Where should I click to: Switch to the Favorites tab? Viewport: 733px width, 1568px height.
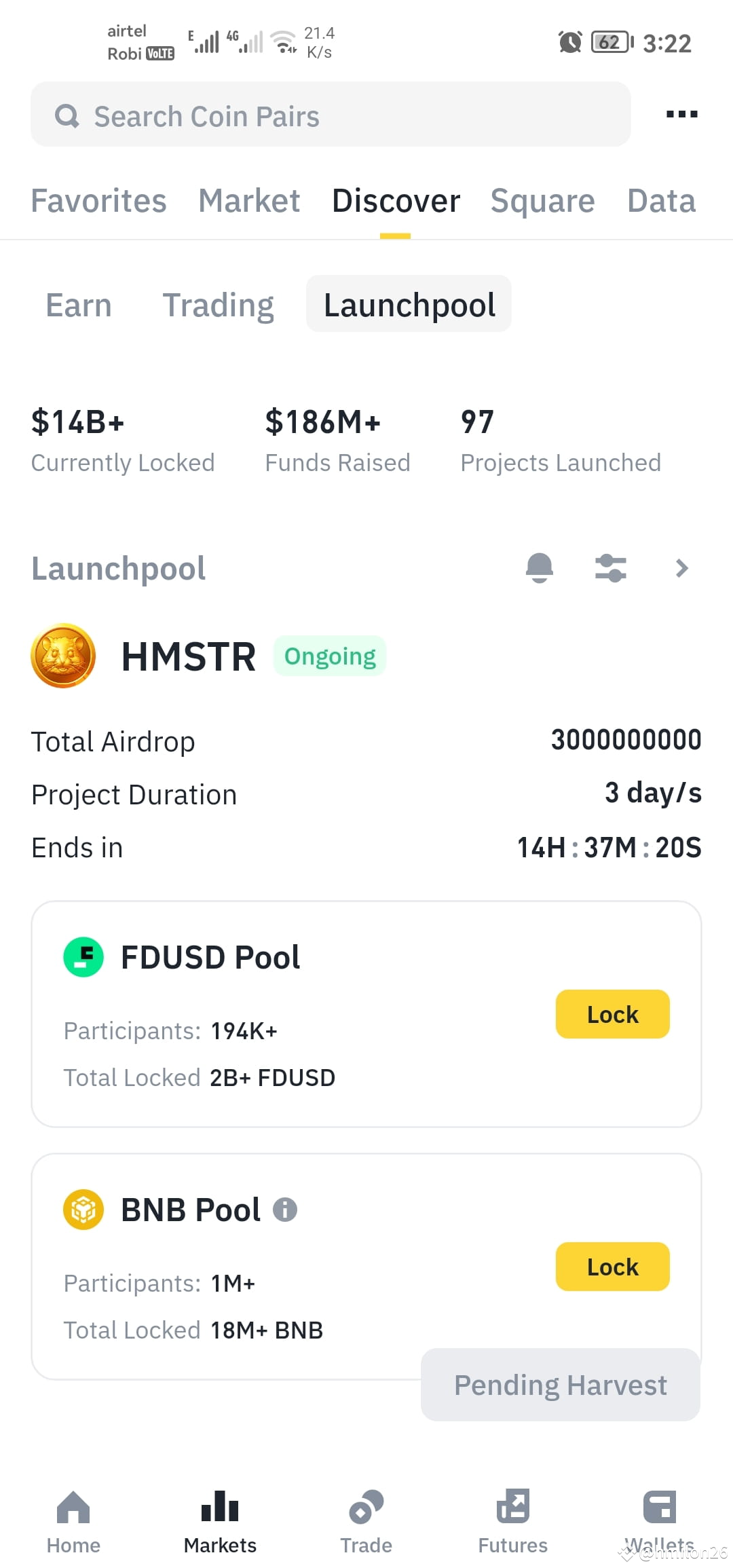tap(98, 200)
